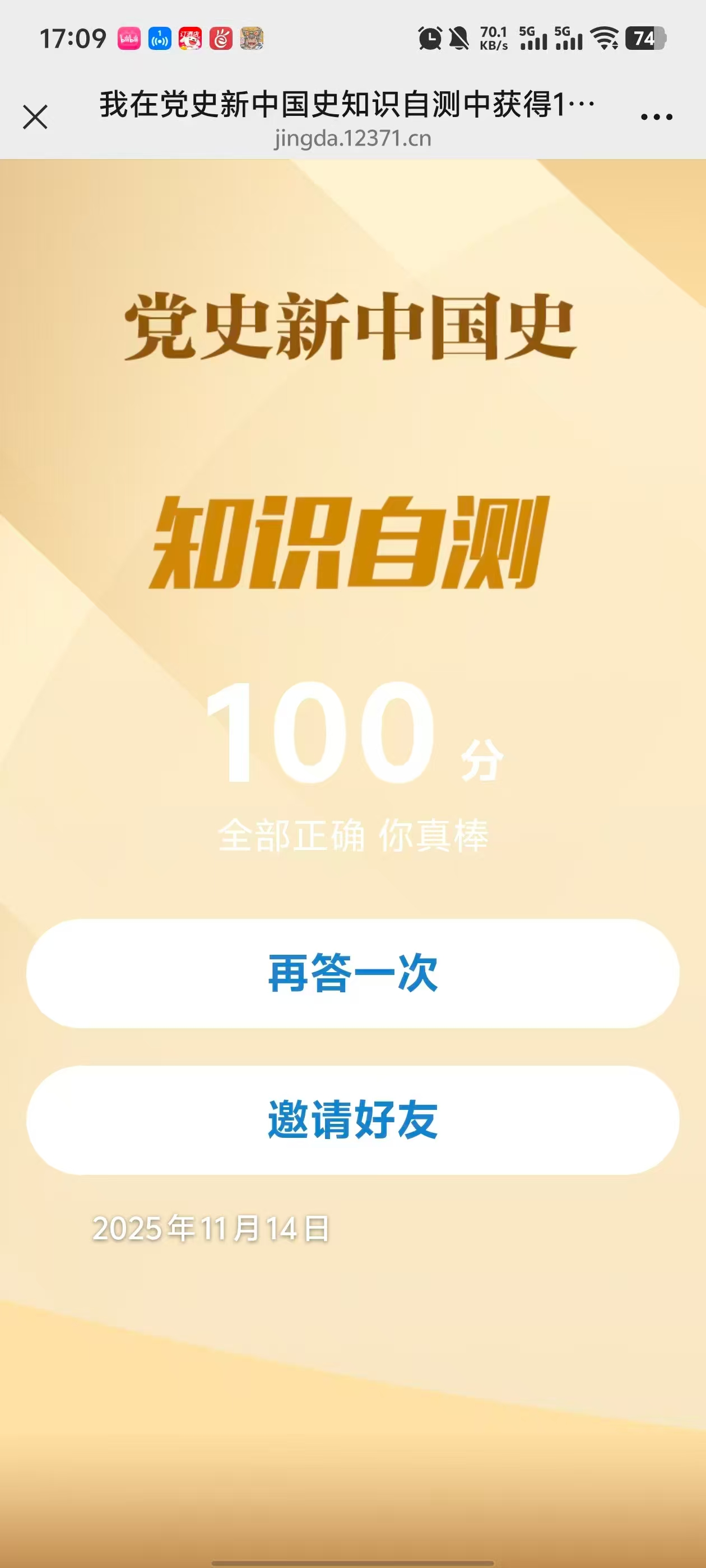
Task: Close the quiz result webpage
Action: (x=35, y=117)
